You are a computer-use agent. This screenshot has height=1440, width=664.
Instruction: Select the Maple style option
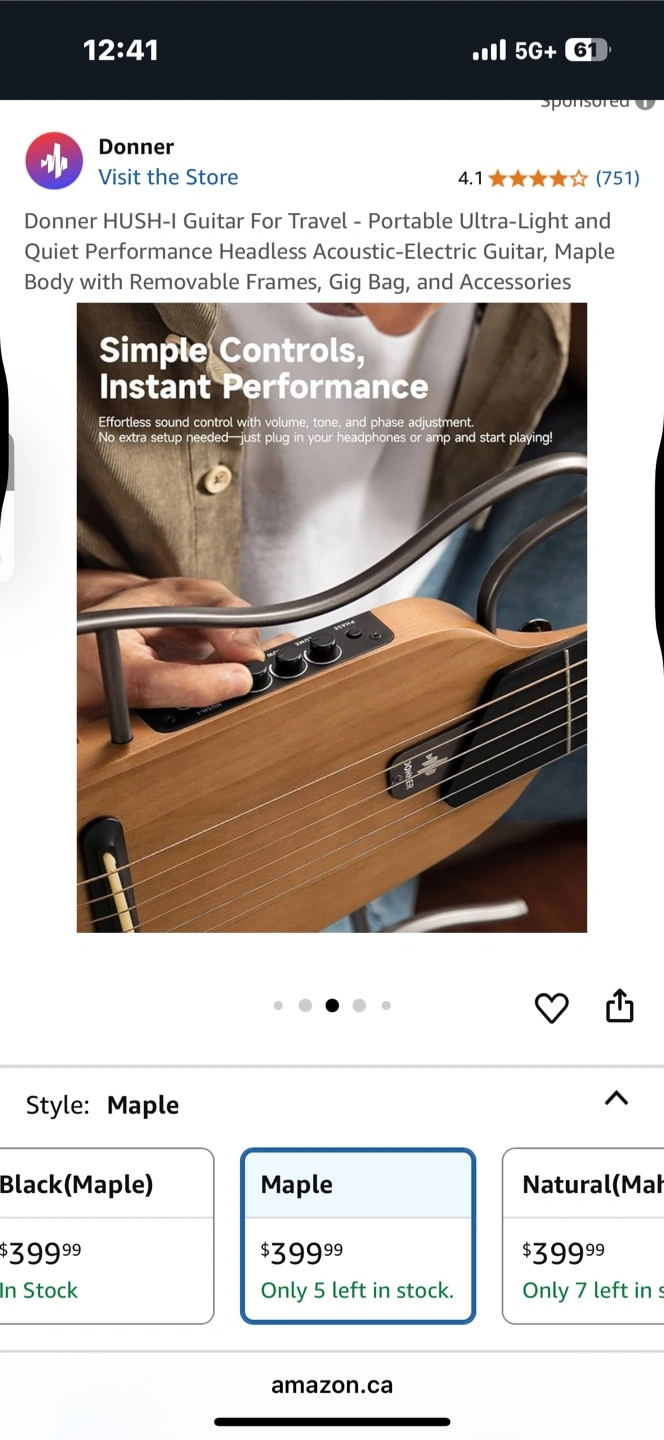click(358, 1236)
